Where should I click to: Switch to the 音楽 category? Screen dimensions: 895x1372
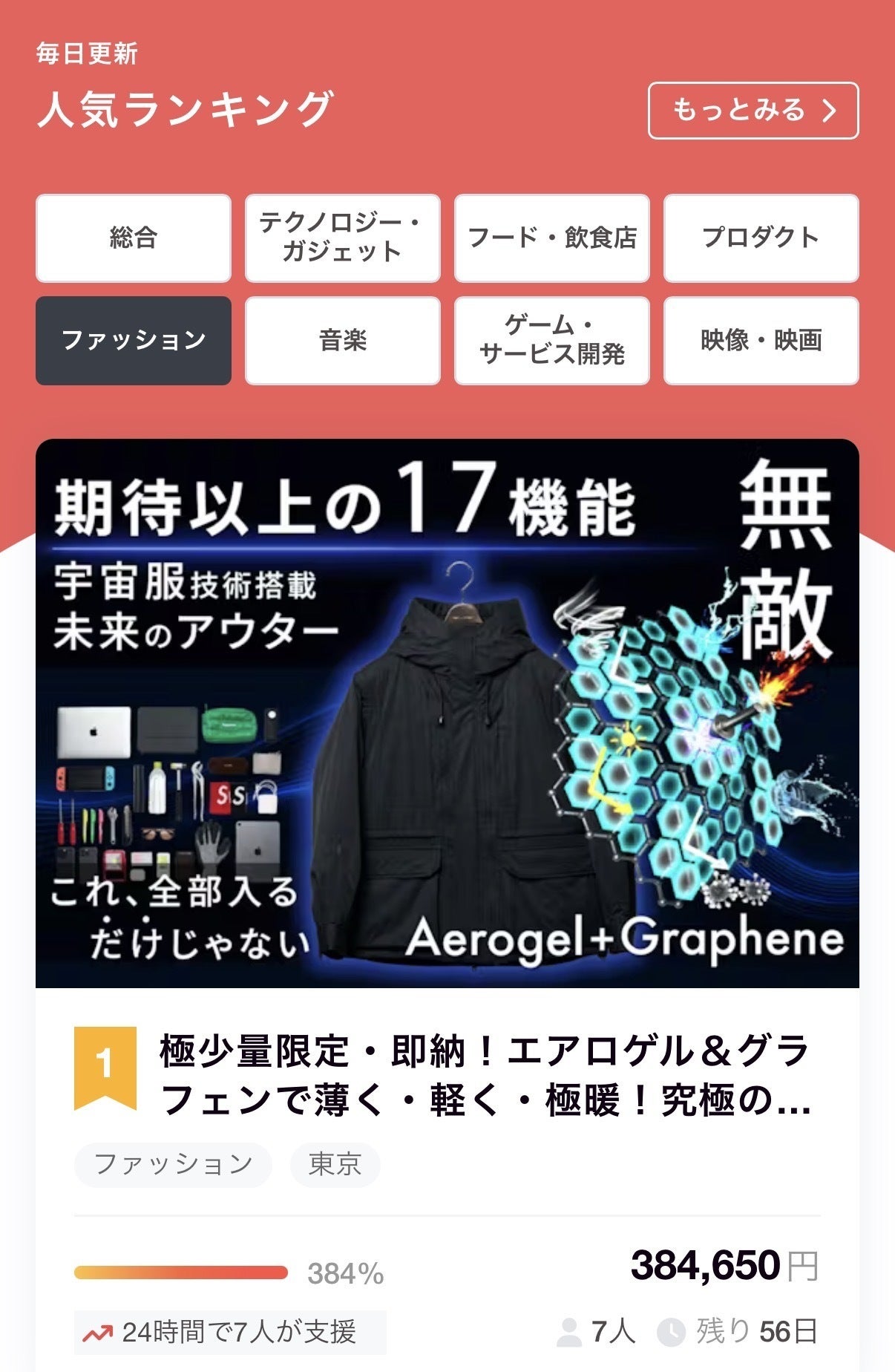pos(343,341)
